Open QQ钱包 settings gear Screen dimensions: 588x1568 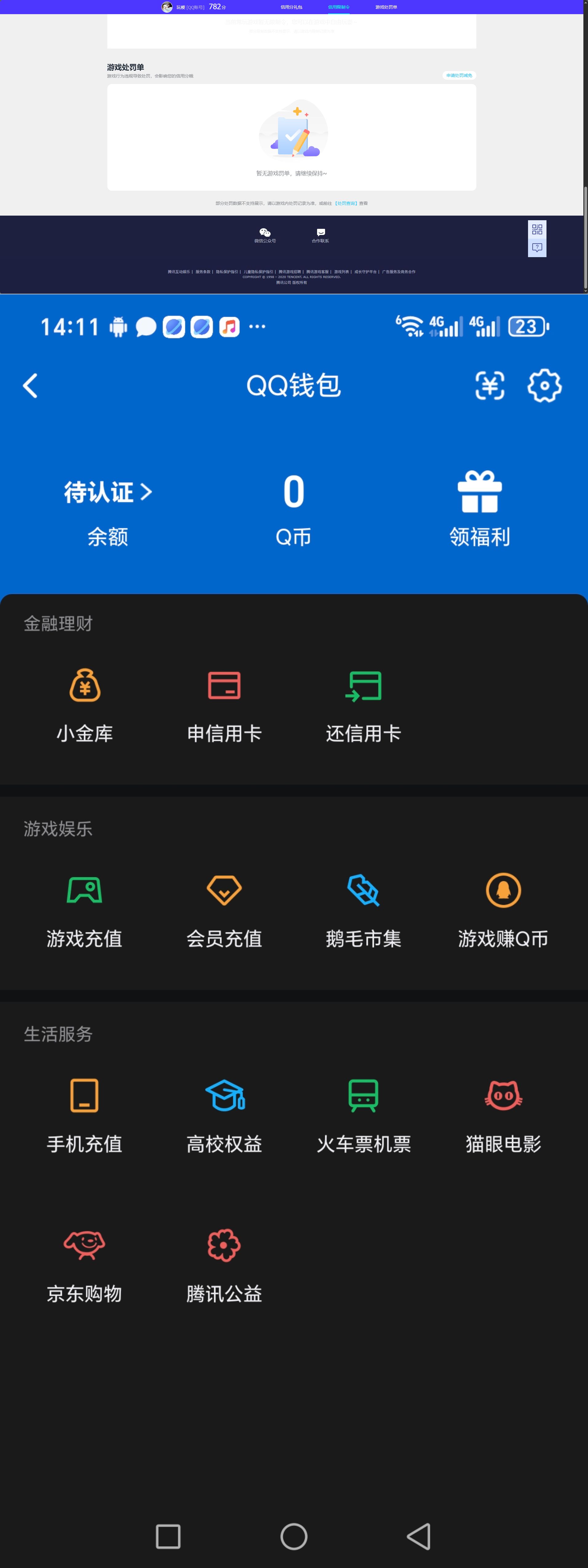click(x=544, y=386)
